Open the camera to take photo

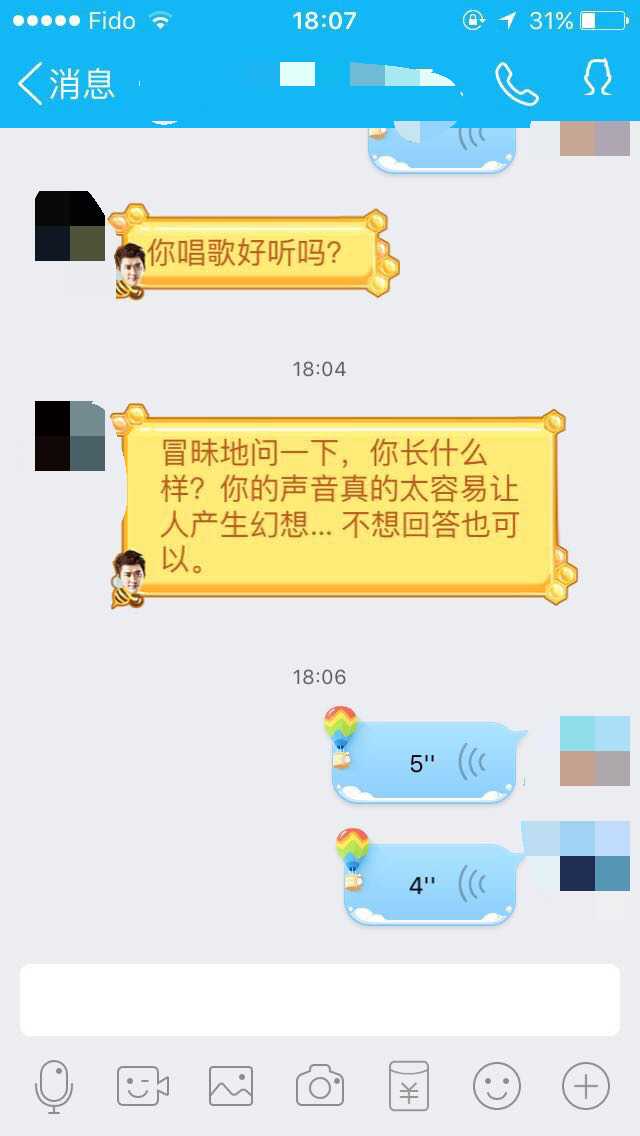320,1086
